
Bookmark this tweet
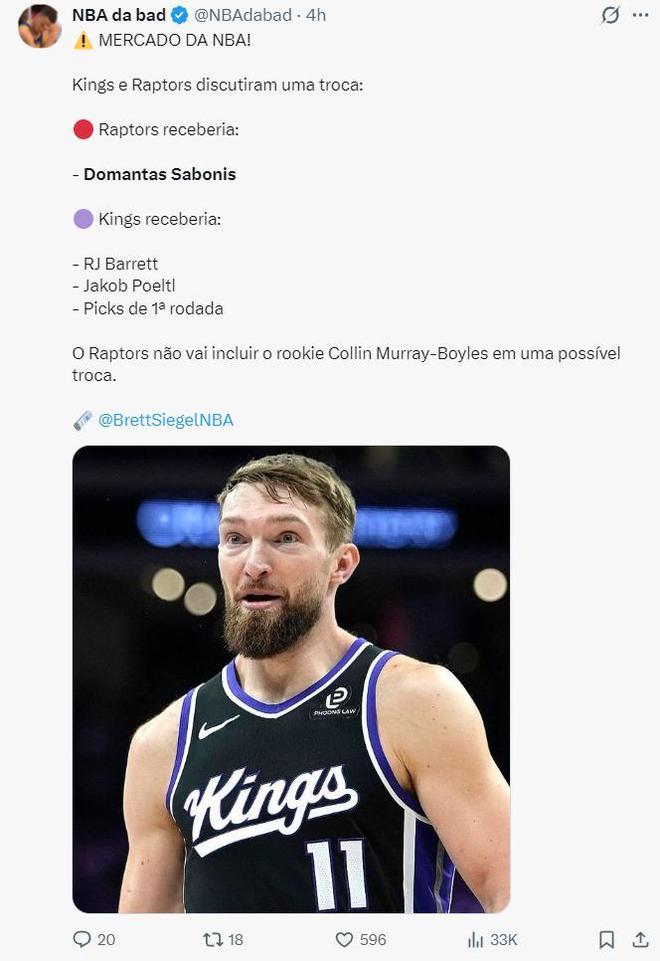pyautogui.click(x=607, y=939)
